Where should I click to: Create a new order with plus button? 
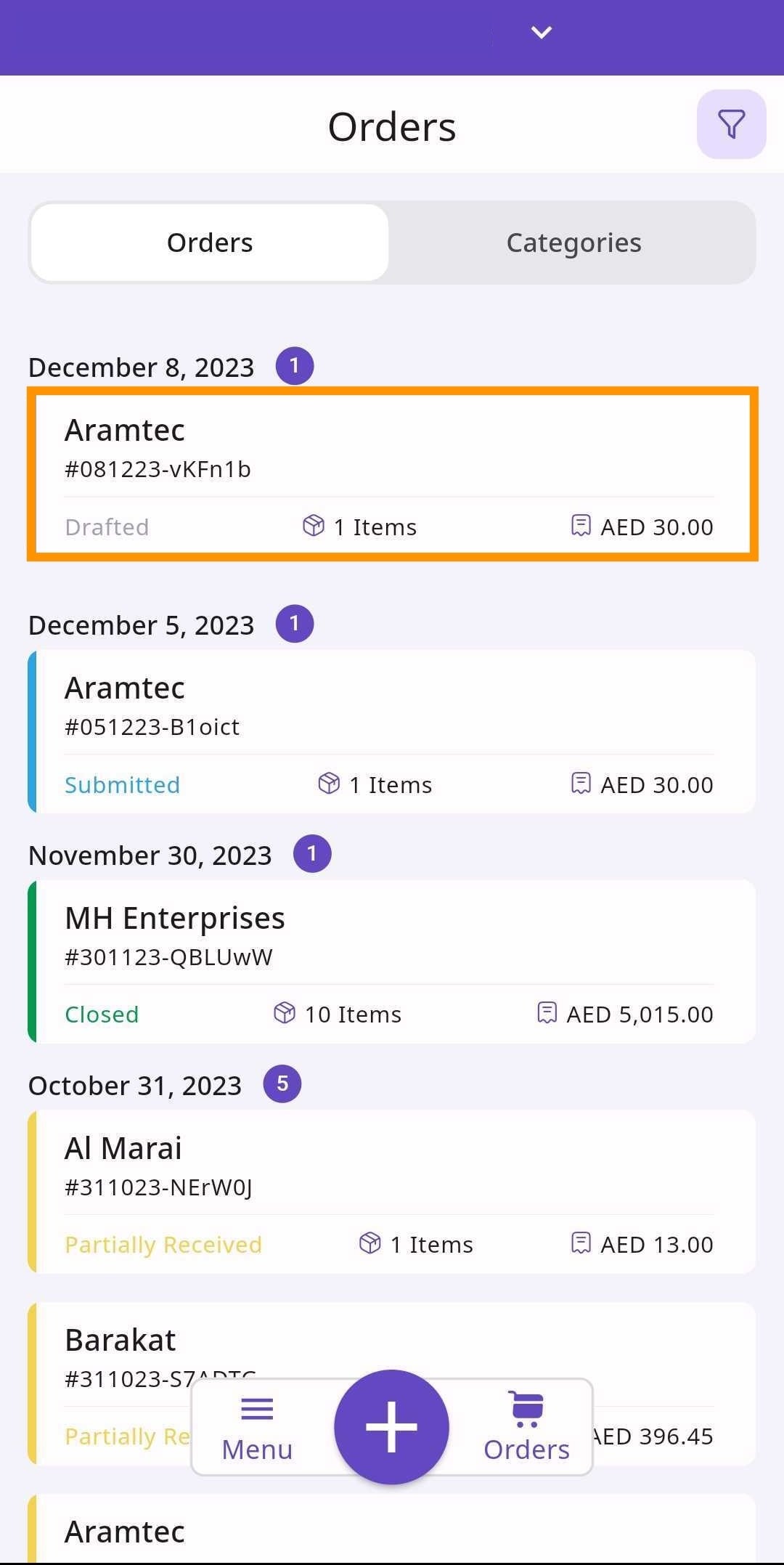pyautogui.click(x=391, y=1426)
